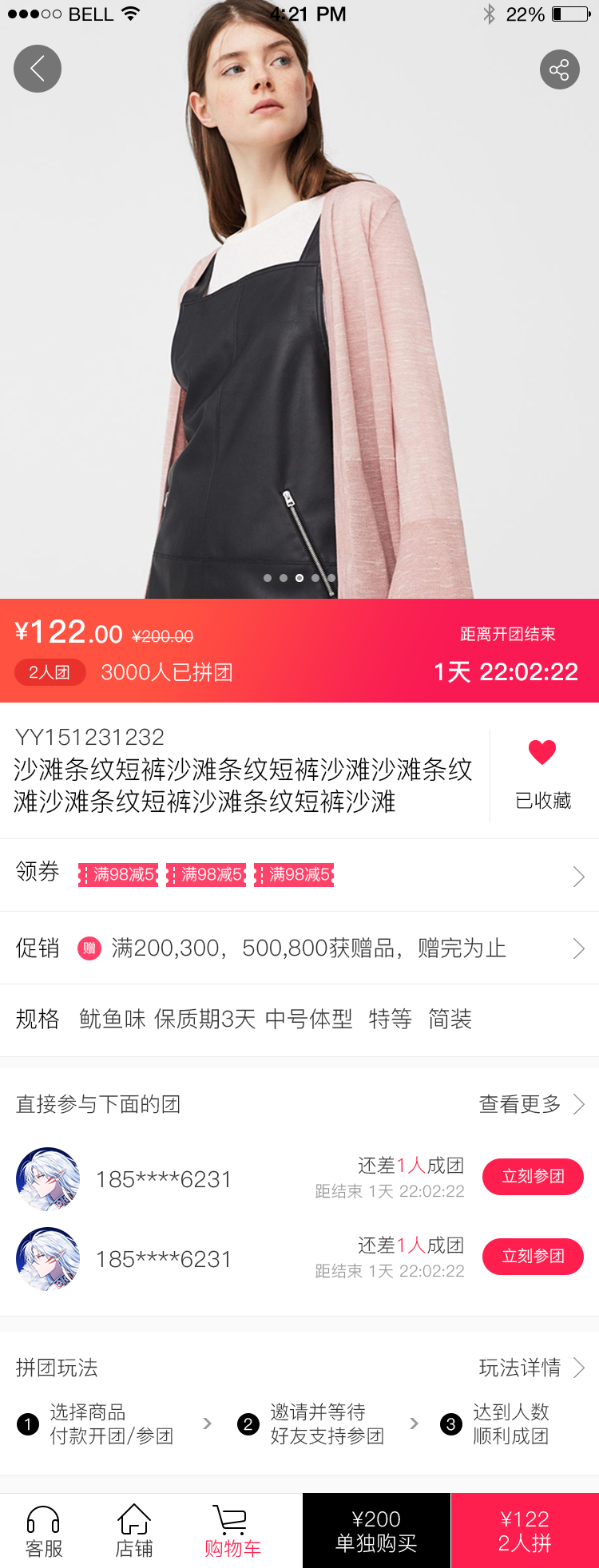Image resolution: width=599 pixels, height=1568 pixels.
Task: Buy alone for ¥200 单独购买
Action: point(376,1530)
